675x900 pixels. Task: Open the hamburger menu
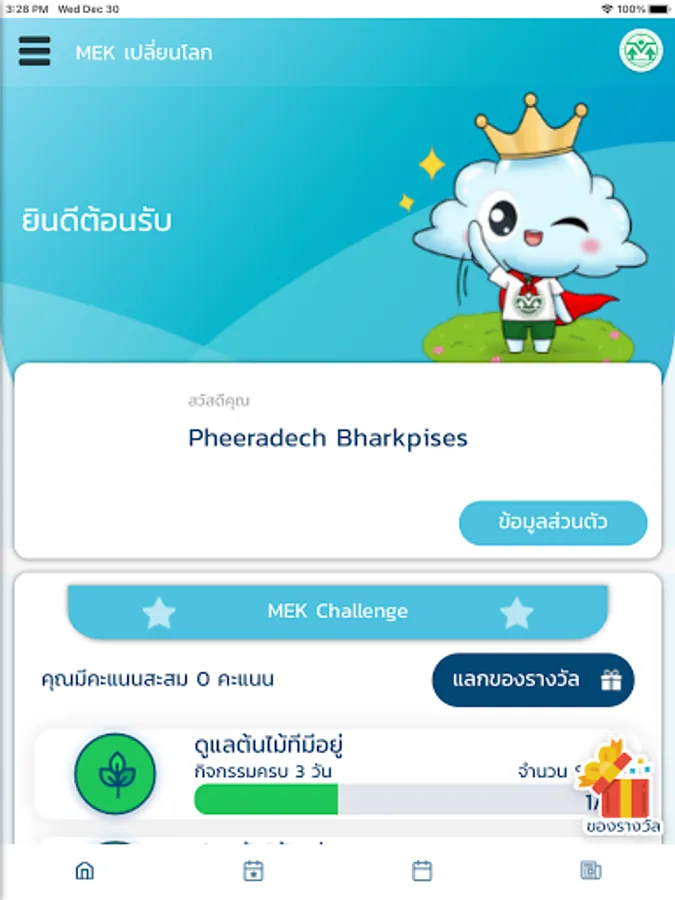(34, 51)
